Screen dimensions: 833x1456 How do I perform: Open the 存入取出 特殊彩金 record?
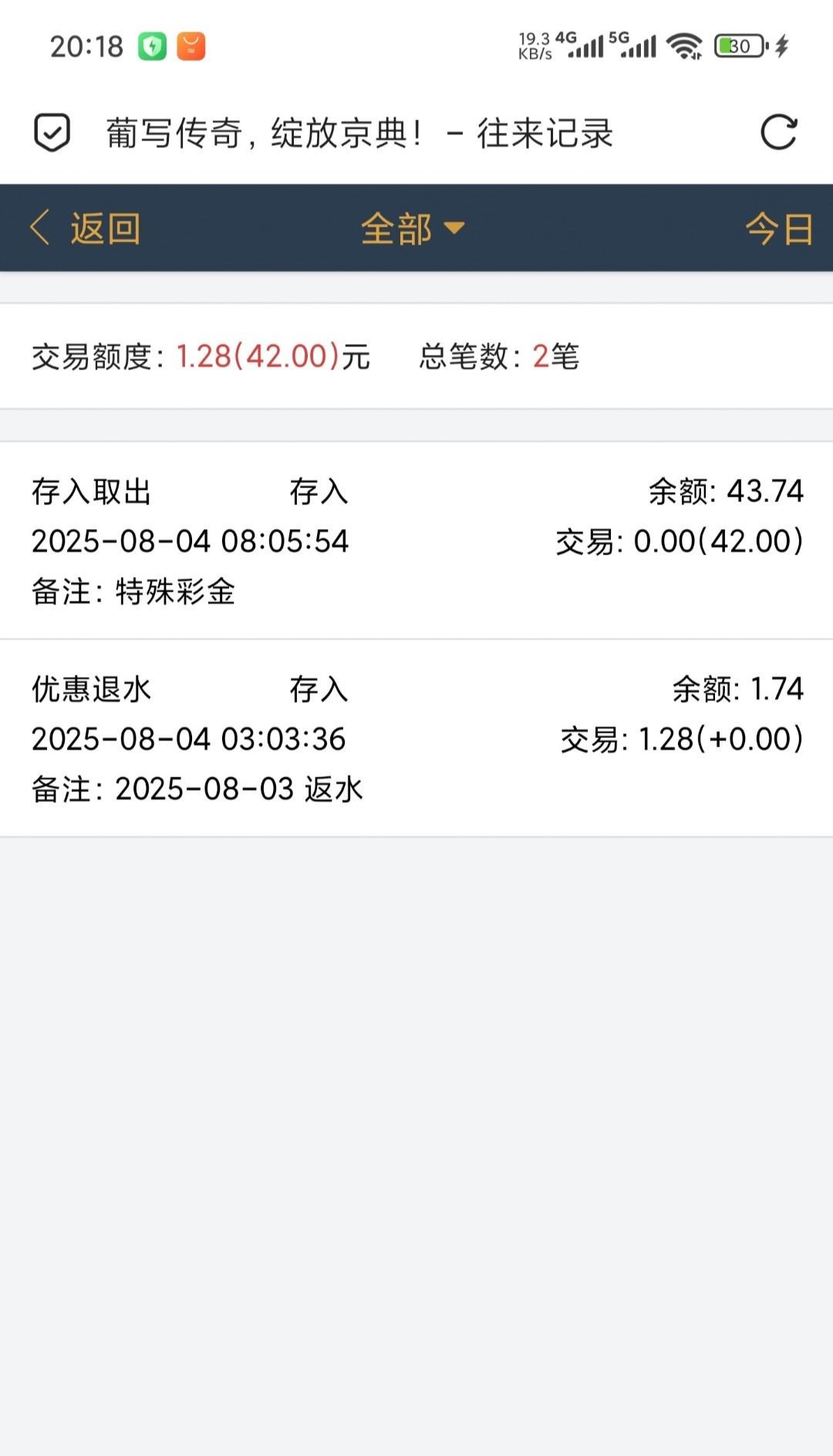coord(416,541)
